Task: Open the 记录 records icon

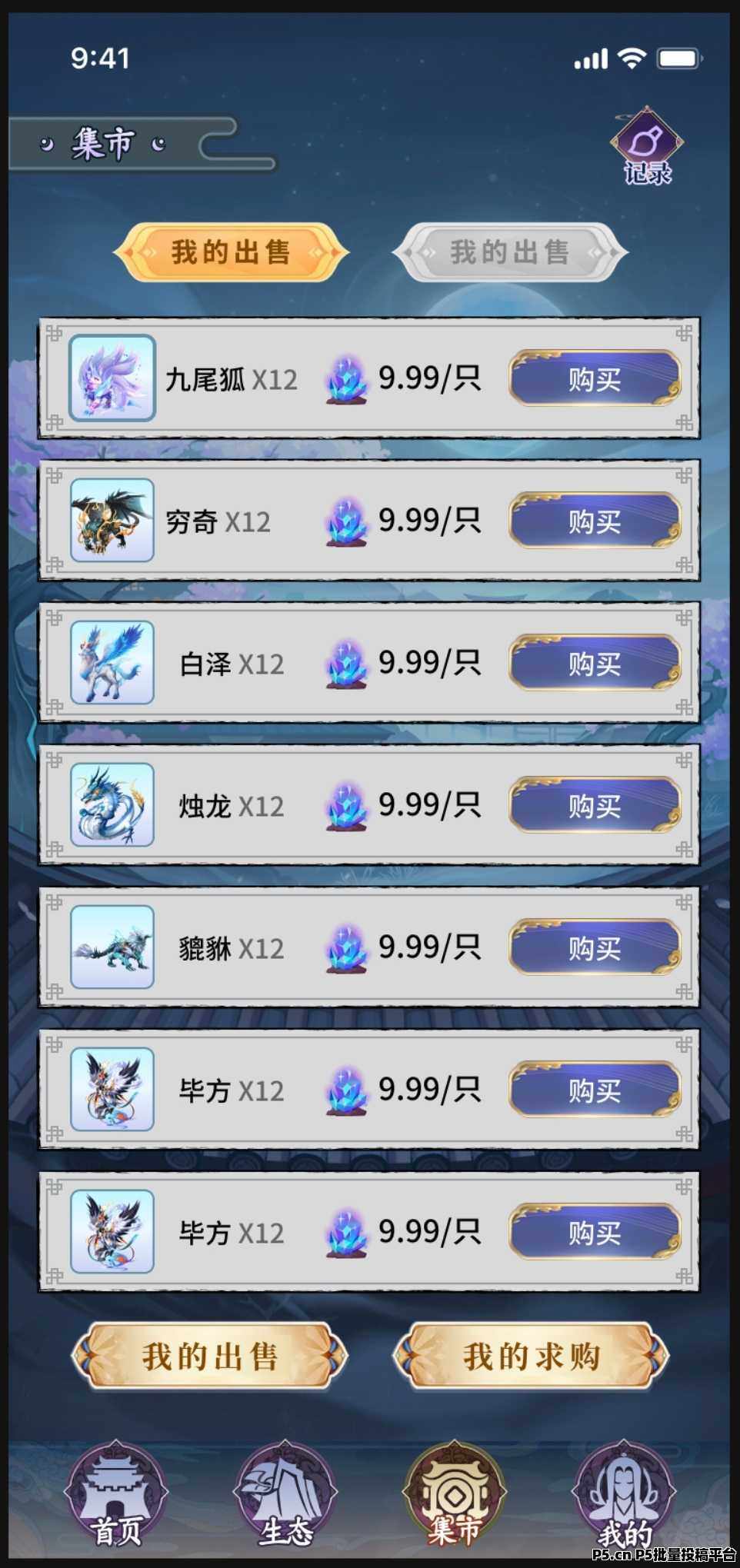Action: [x=647, y=146]
